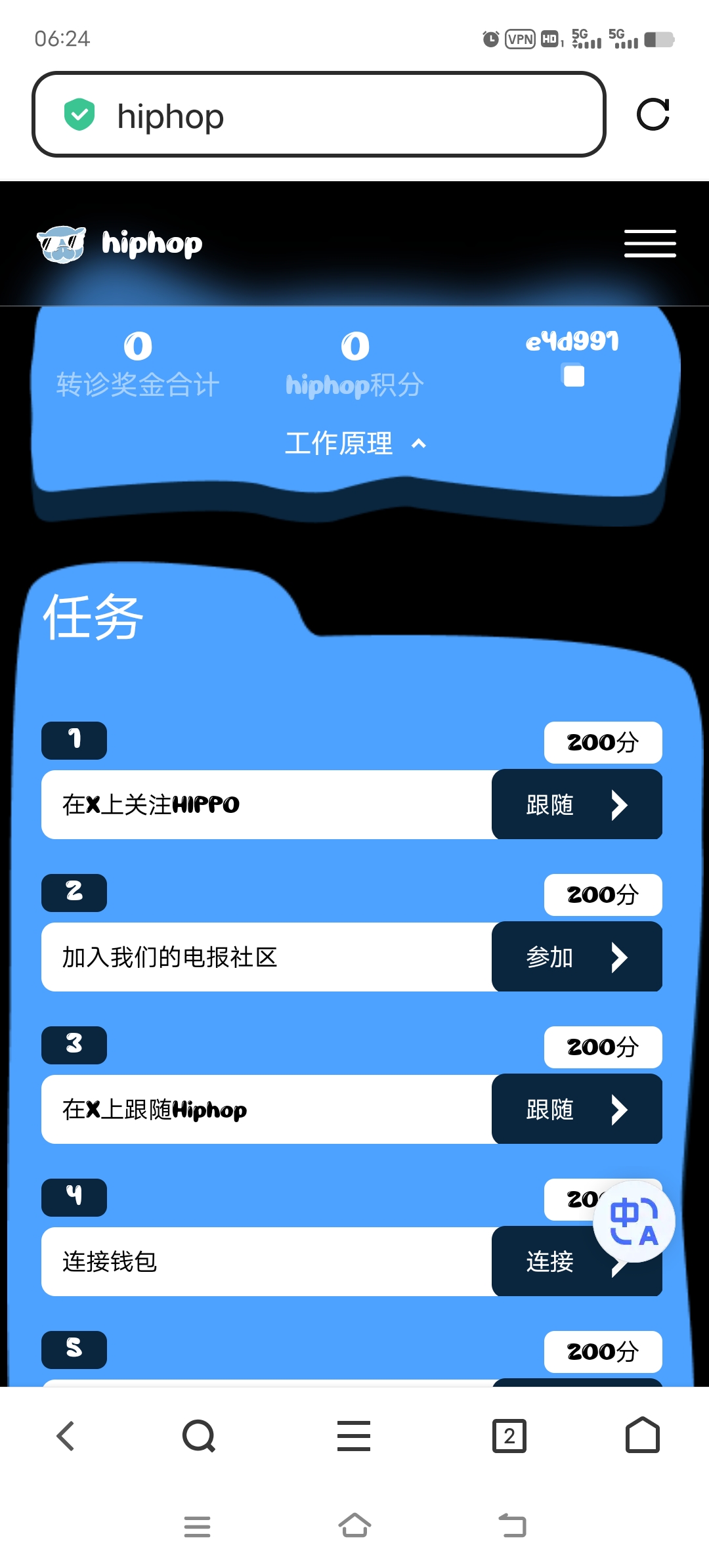Tap the hiphop logo in the header
Viewport: 709px width, 1568px height.
pos(119,244)
